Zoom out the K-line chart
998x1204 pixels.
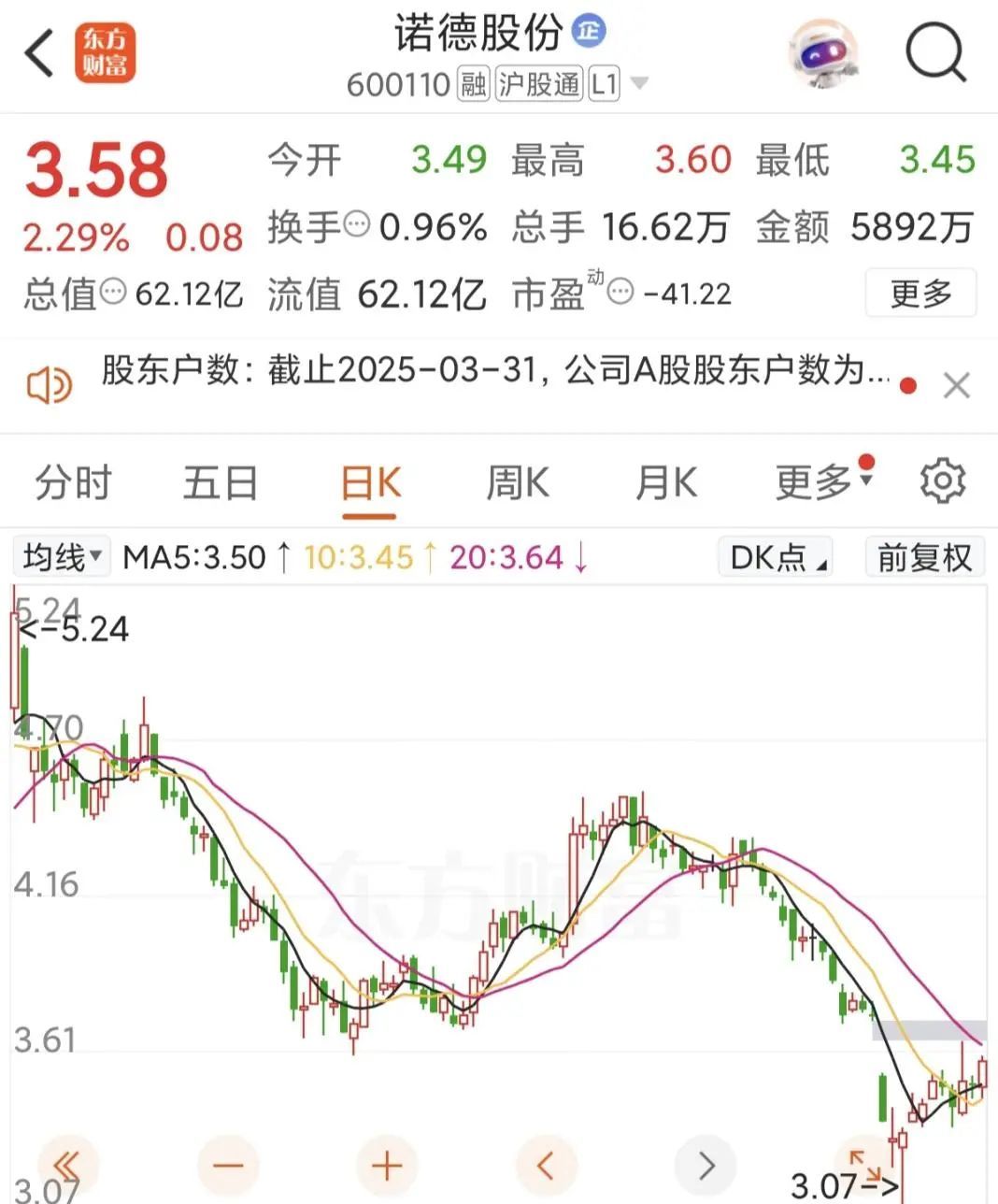[x=227, y=1165]
